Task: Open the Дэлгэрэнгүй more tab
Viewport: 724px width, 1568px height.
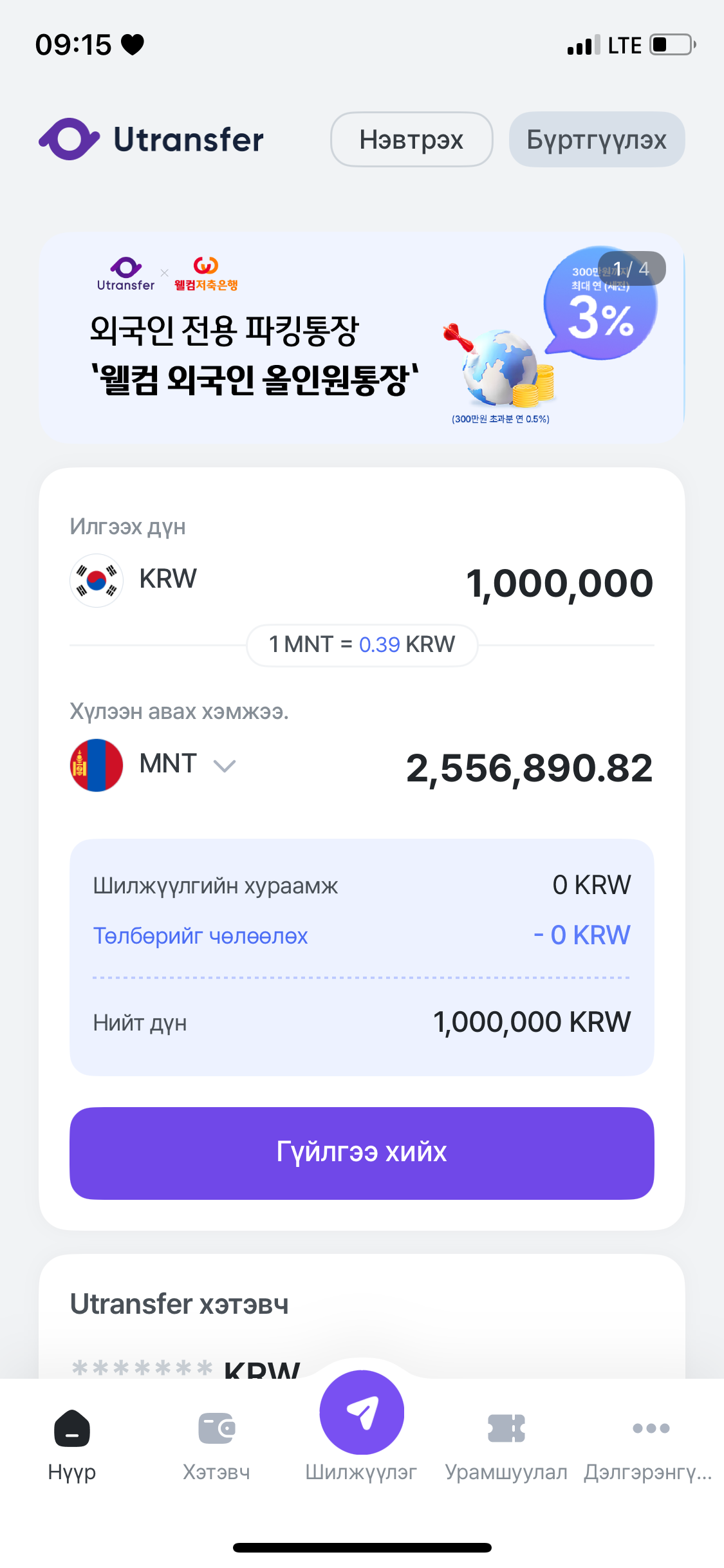Action: [650, 1442]
